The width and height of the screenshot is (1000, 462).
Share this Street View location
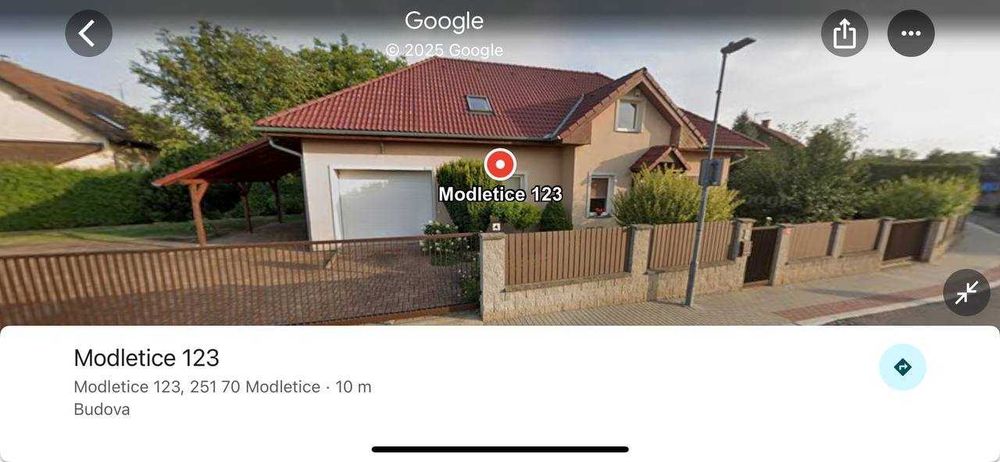[x=845, y=33]
